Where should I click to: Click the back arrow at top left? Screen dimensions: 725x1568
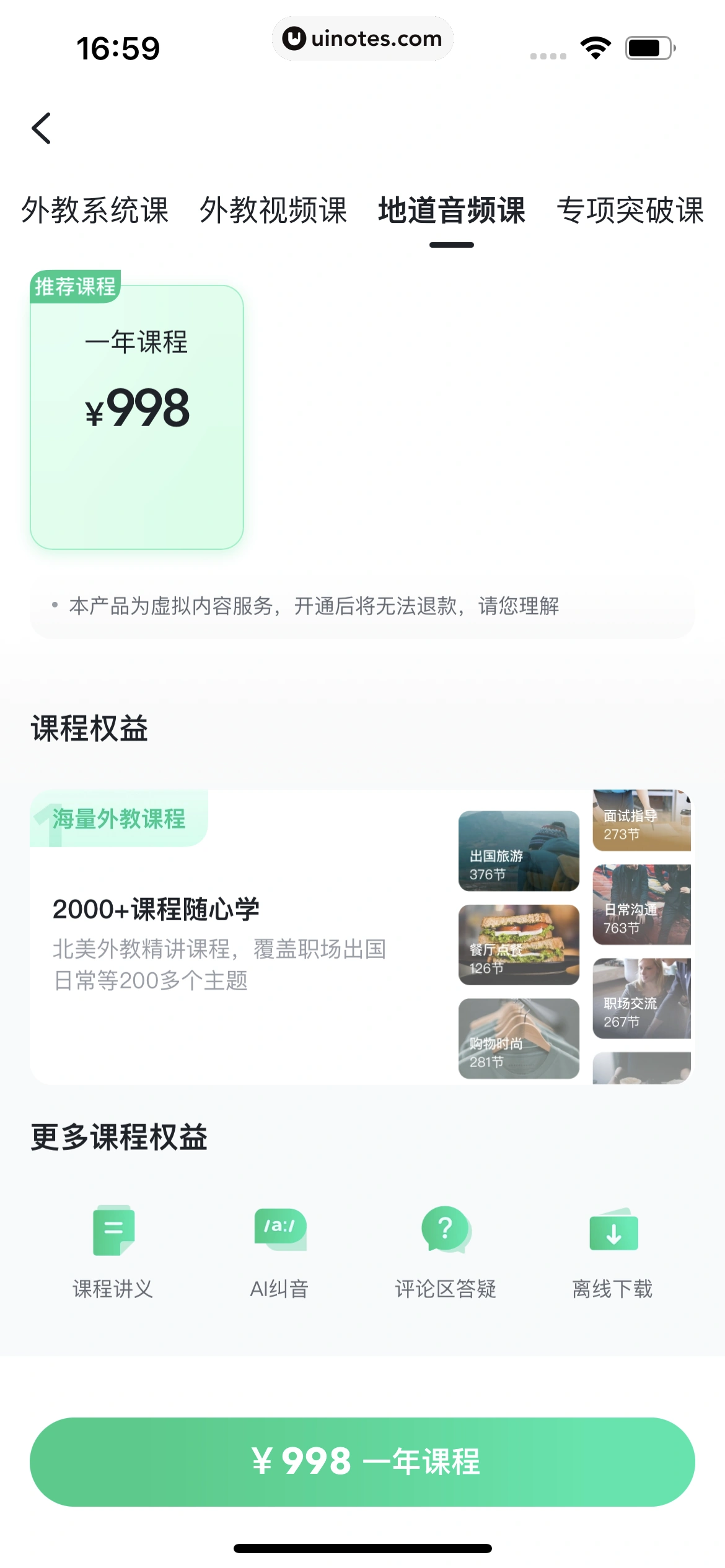pos(41,128)
